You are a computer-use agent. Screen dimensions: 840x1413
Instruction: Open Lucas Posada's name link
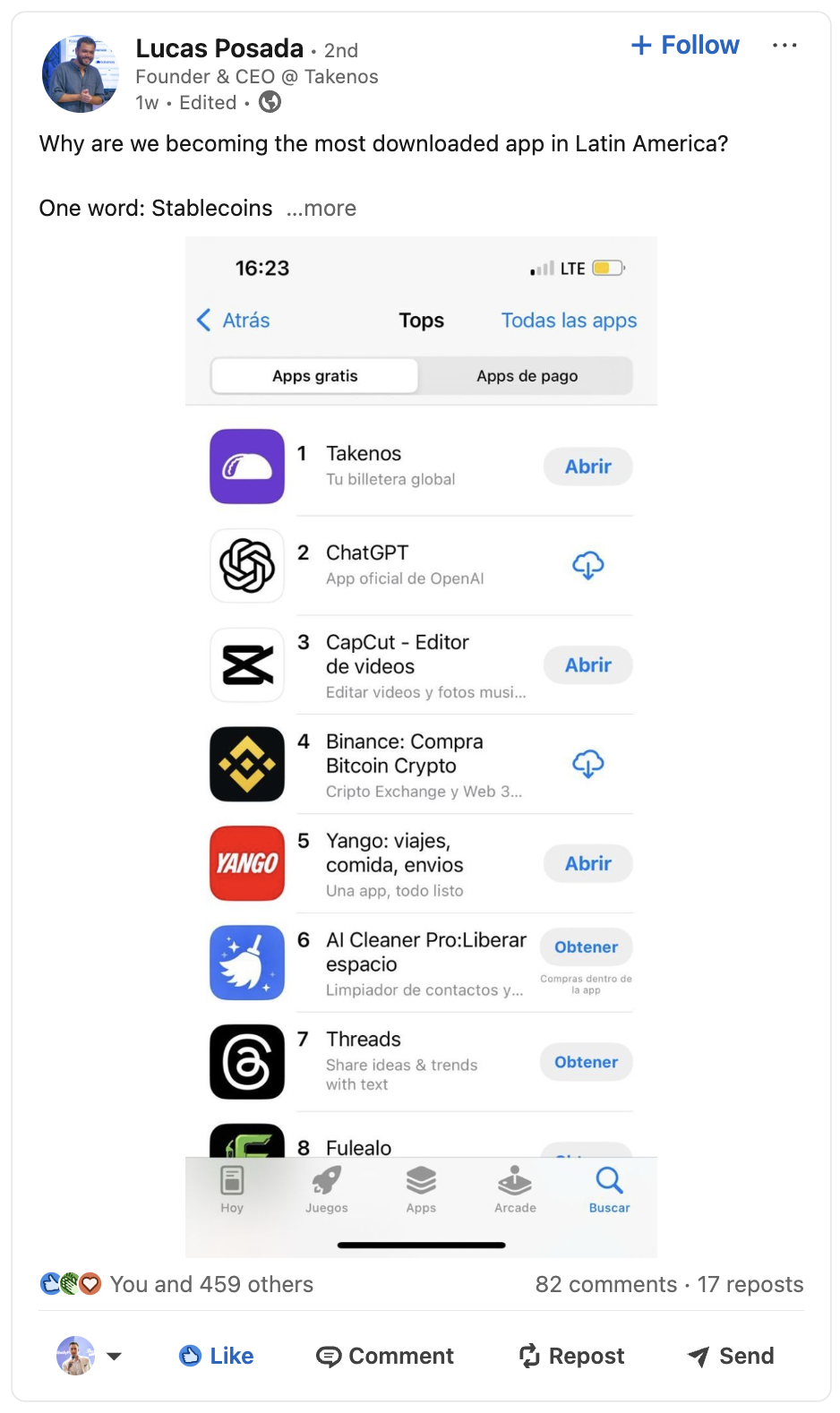(x=219, y=48)
